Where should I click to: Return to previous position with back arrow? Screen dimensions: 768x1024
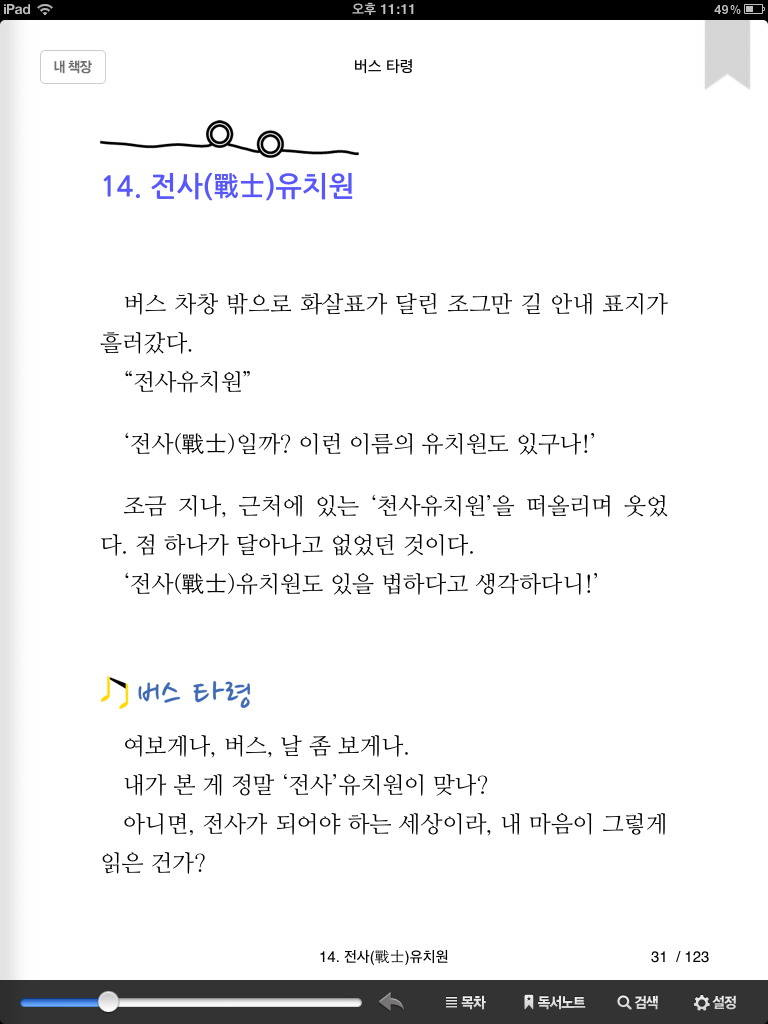point(391,1002)
